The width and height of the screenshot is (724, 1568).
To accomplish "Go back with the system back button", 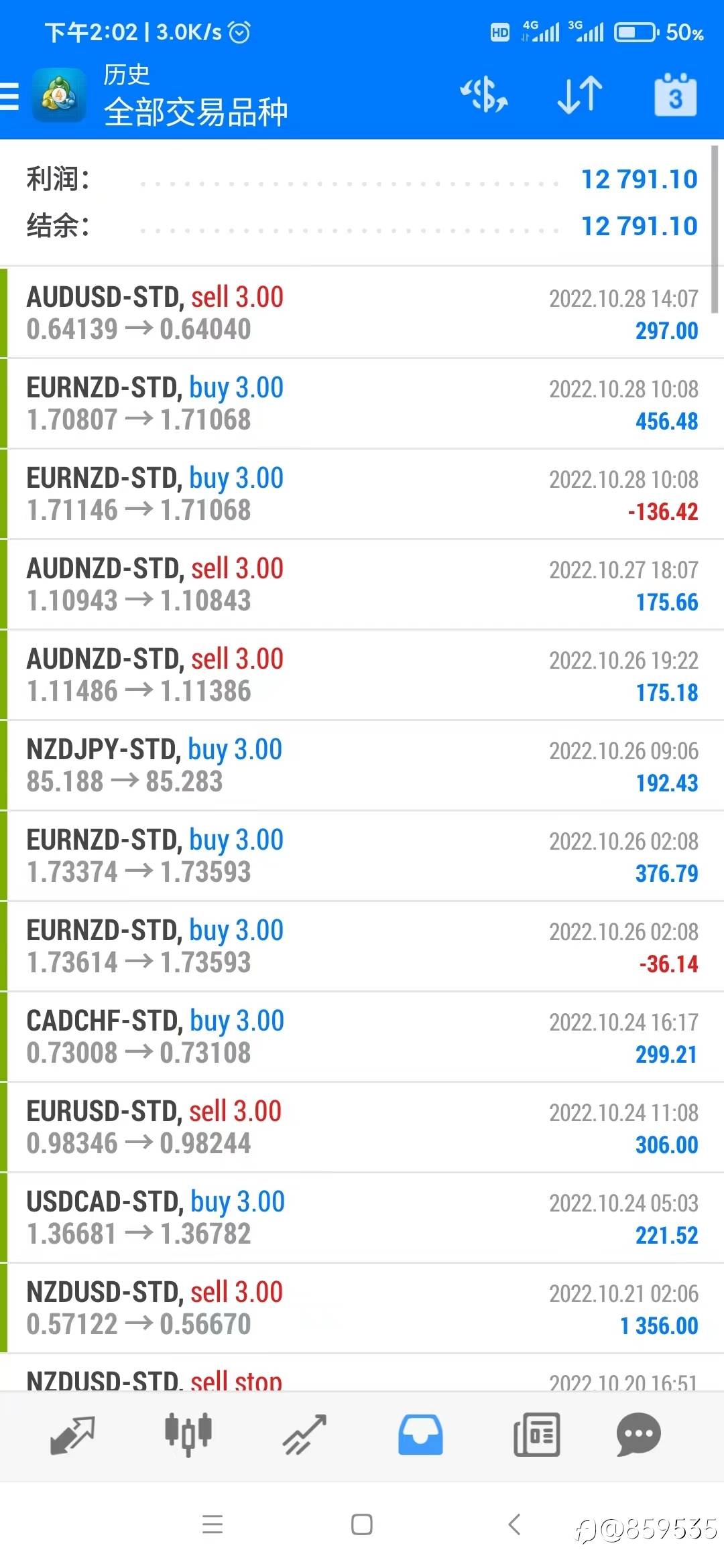I will 514,1524.
